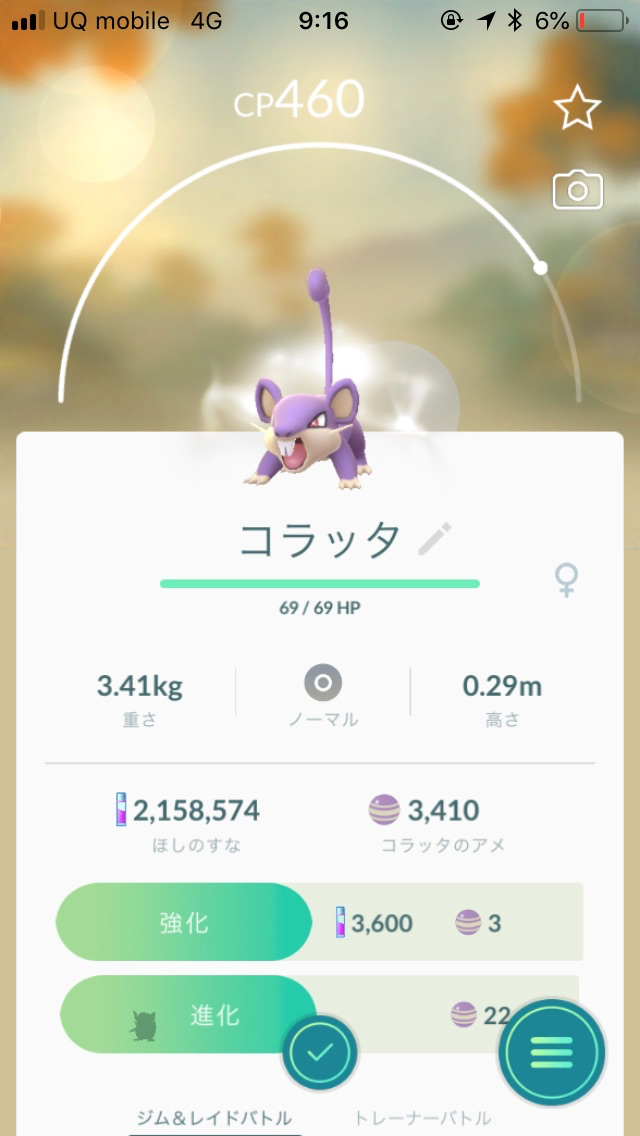Viewport: 640px width, 1136px height.
Task: Open the three-line menu button
Action: pyautogui.click(x=552, y=1052)
